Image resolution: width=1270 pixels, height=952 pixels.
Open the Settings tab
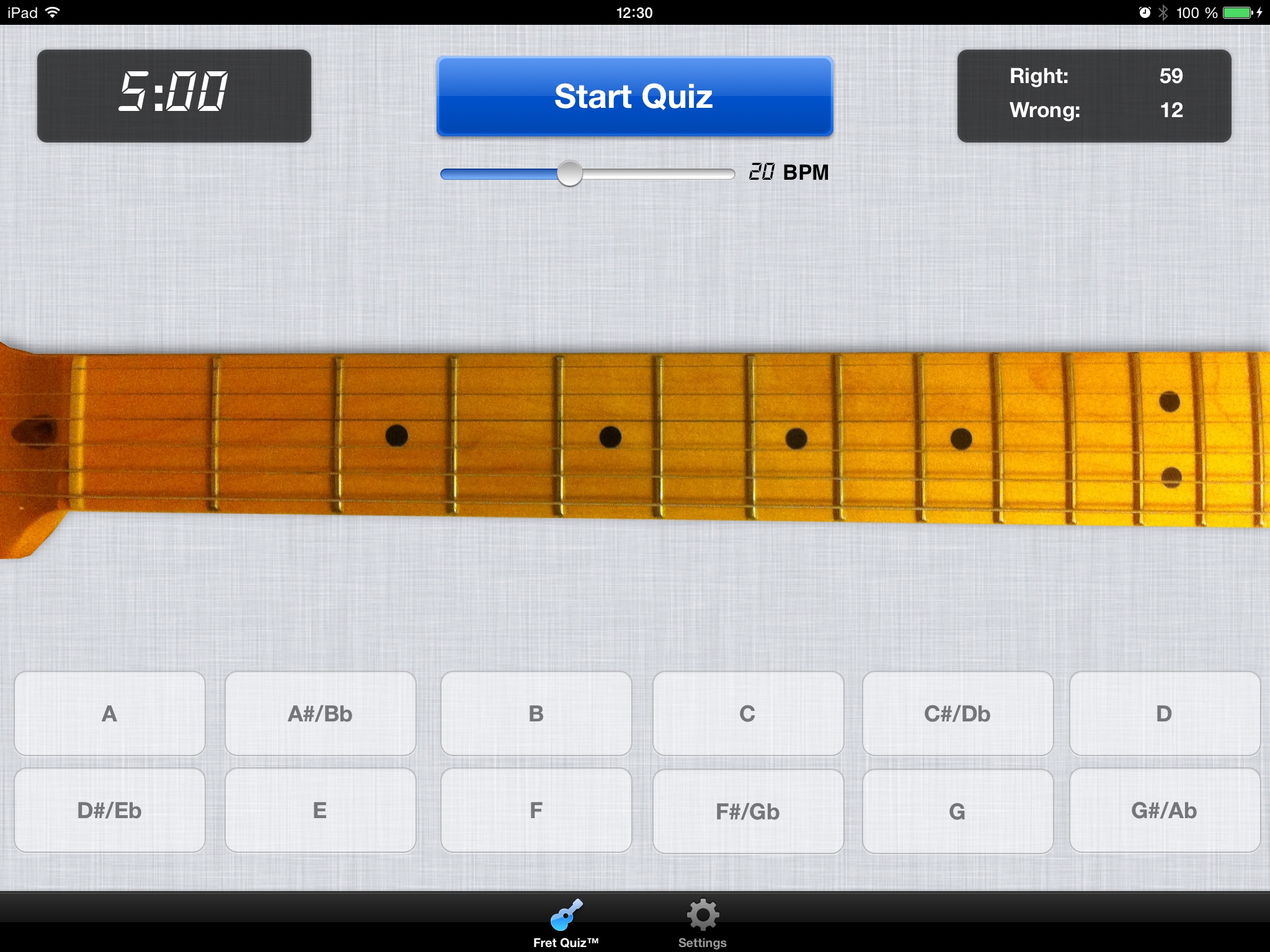tap(703, 922)
